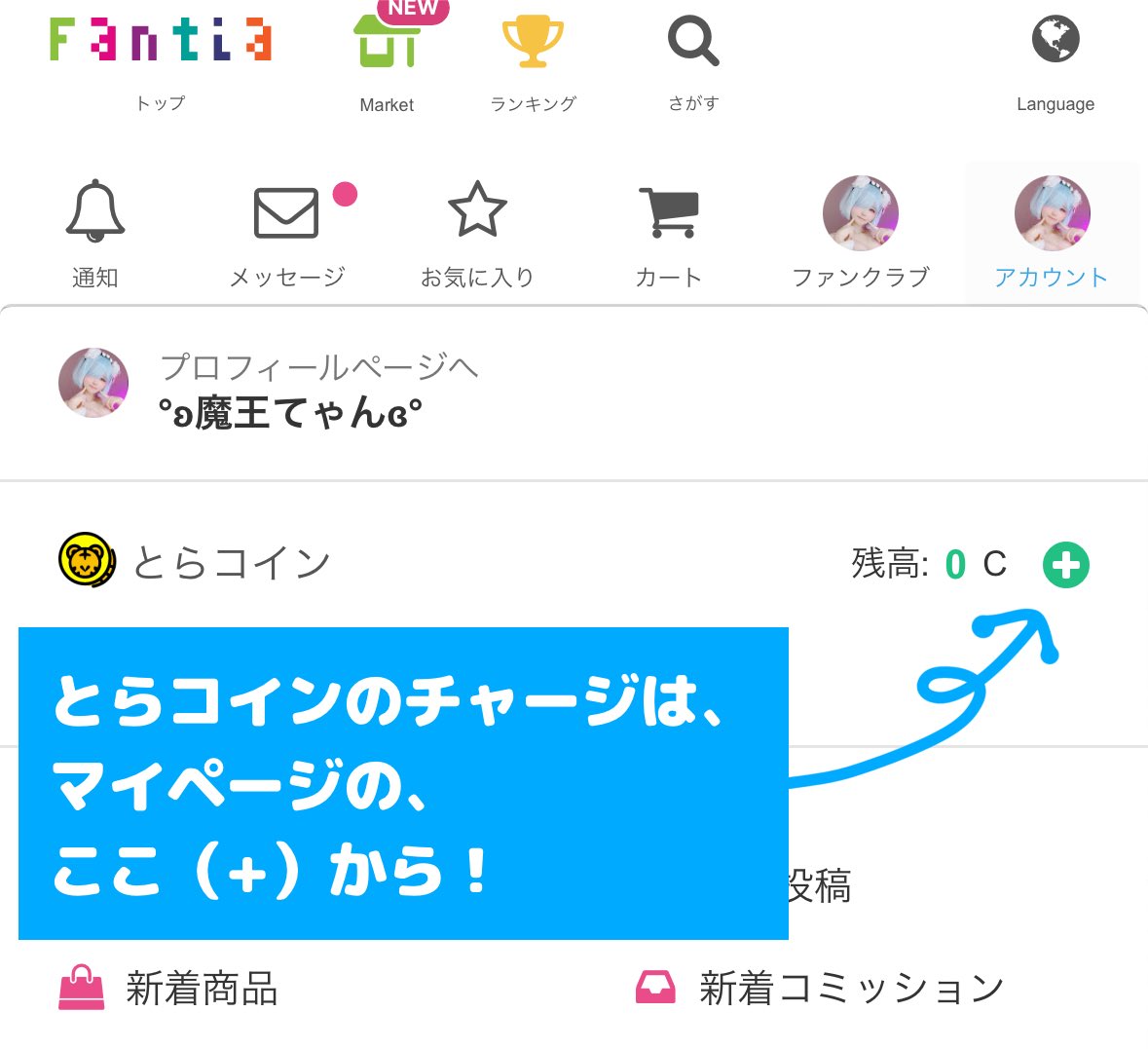This screenshot has width=1148, height=1049.
Task: Tap the green plus to charge とらコイン
Action: 1066,565
